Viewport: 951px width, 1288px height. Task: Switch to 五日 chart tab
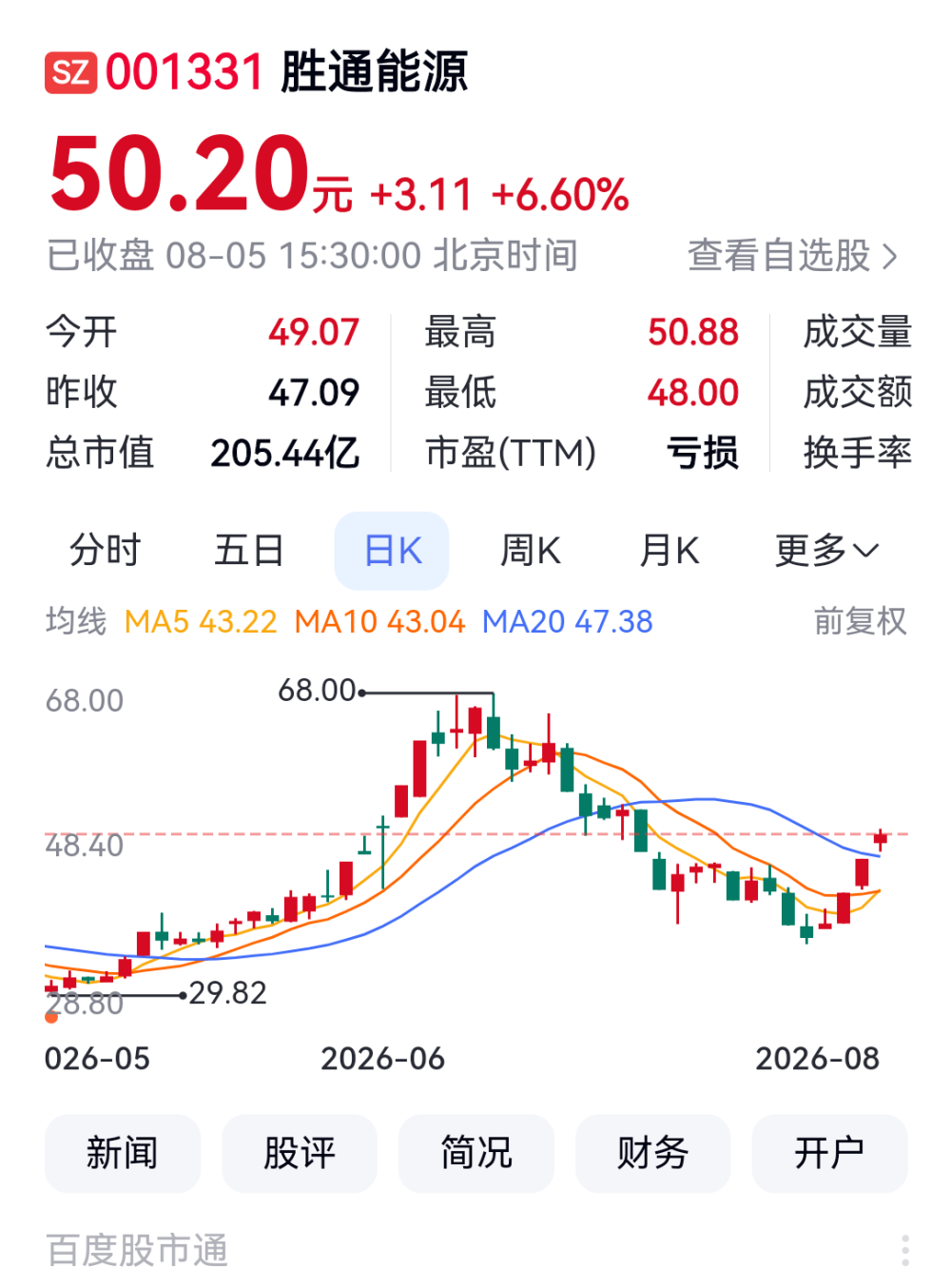(x=249, y=550)
